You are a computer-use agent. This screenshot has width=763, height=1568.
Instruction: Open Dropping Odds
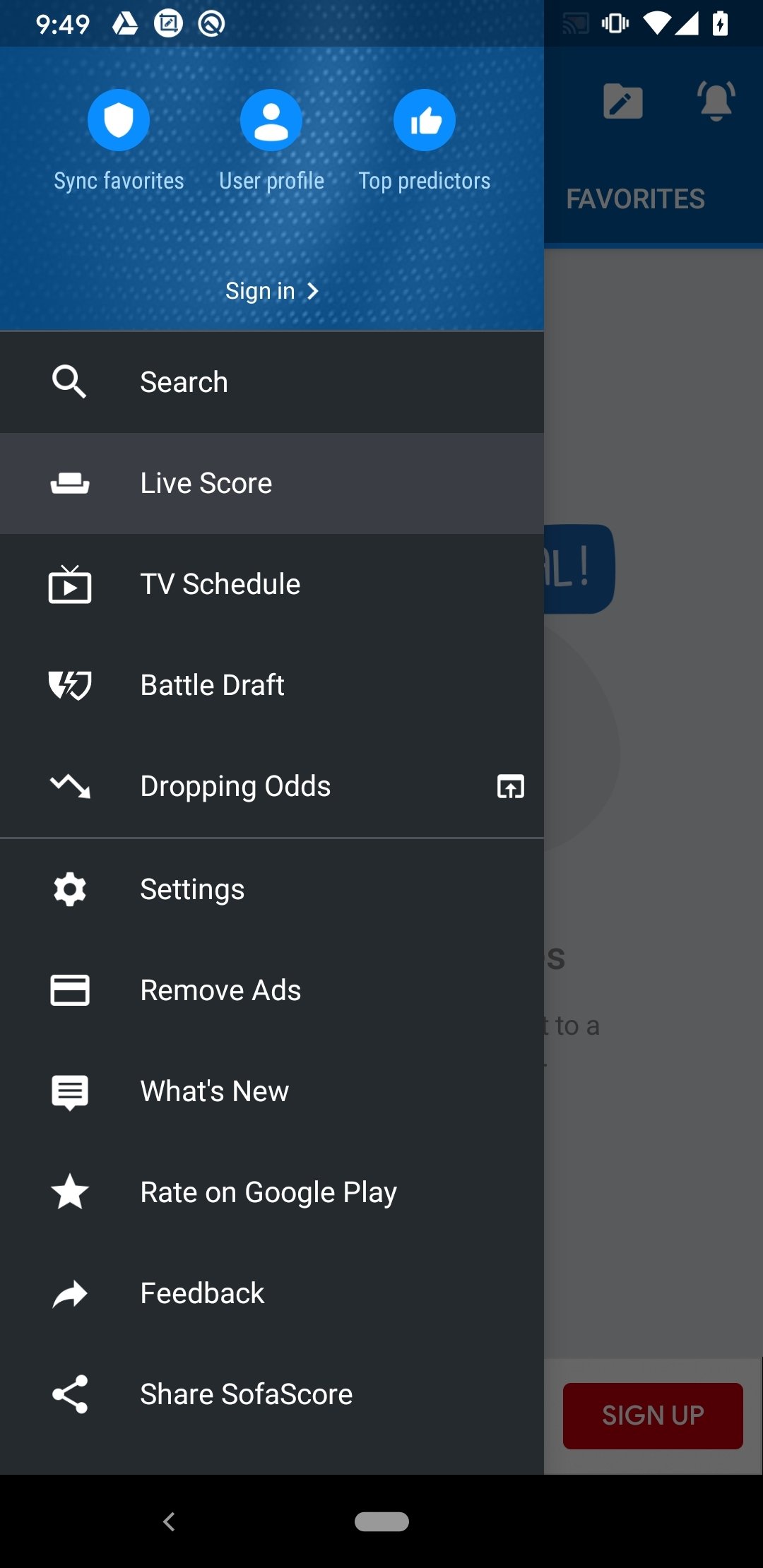pyautogui.click(x=272, y=786)
